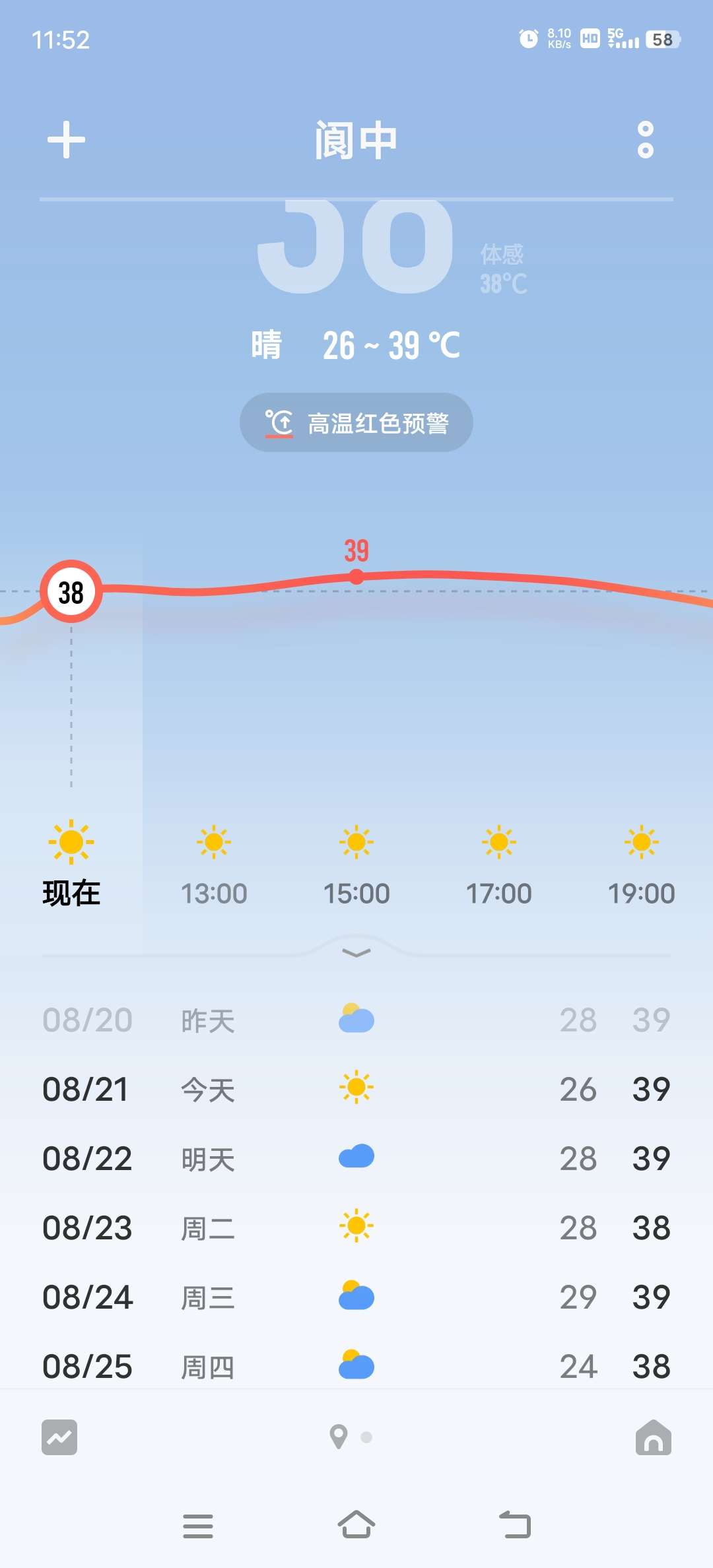Tap the location page indicator
The image size is (713, 1568).
tap(339, 1437)
